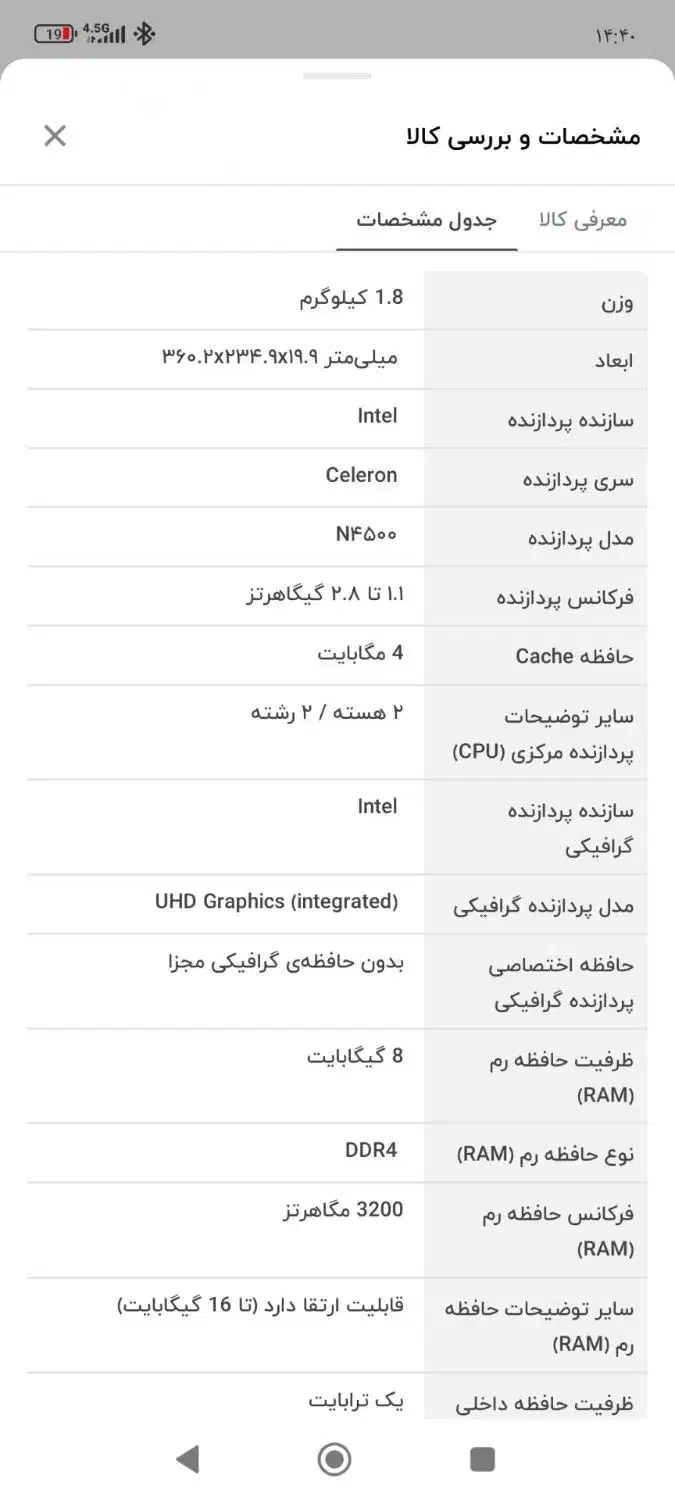Go back with the system back button

tap(187, 1459)
